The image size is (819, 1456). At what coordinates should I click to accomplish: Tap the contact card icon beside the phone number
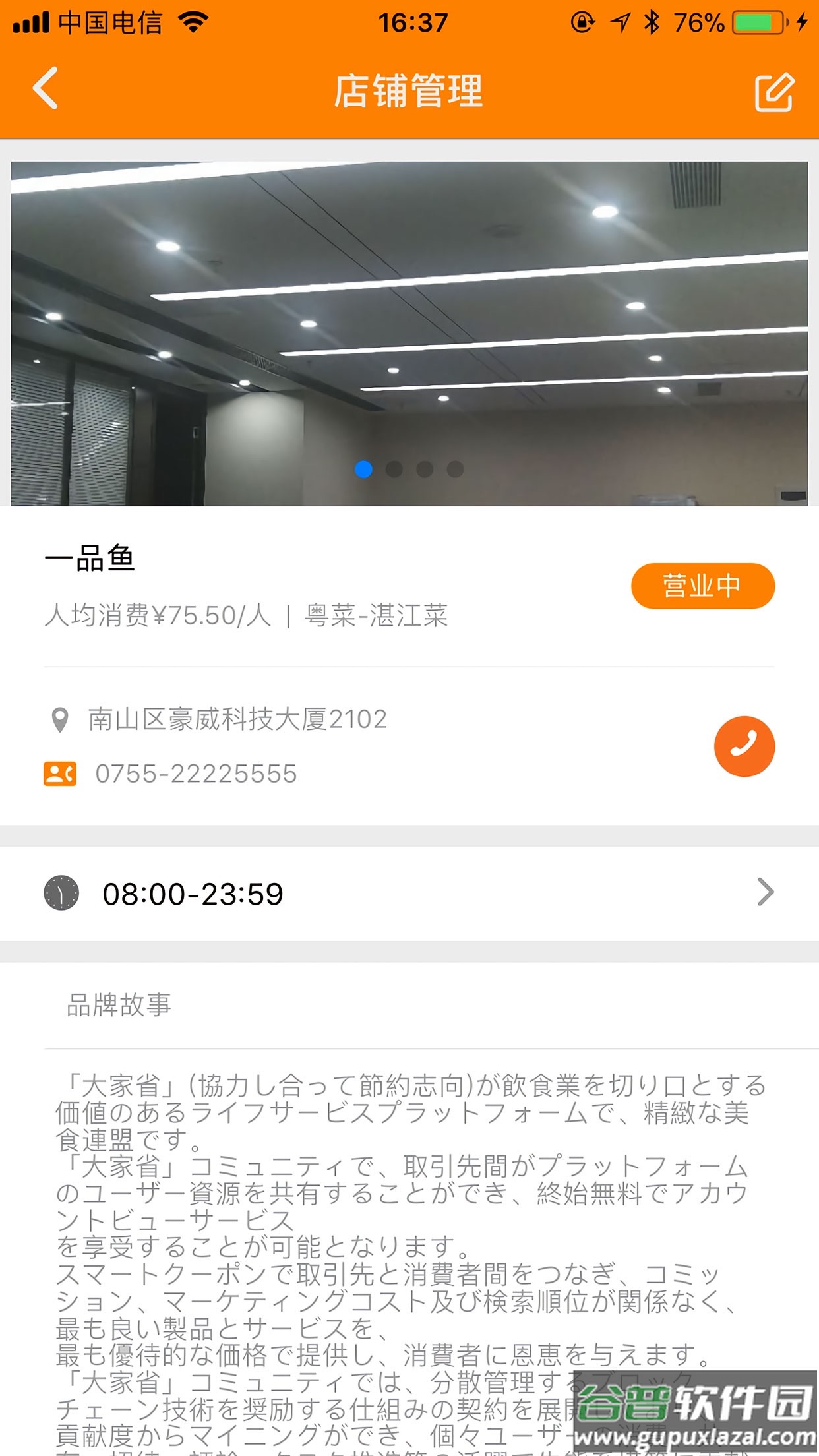point(59,774)
